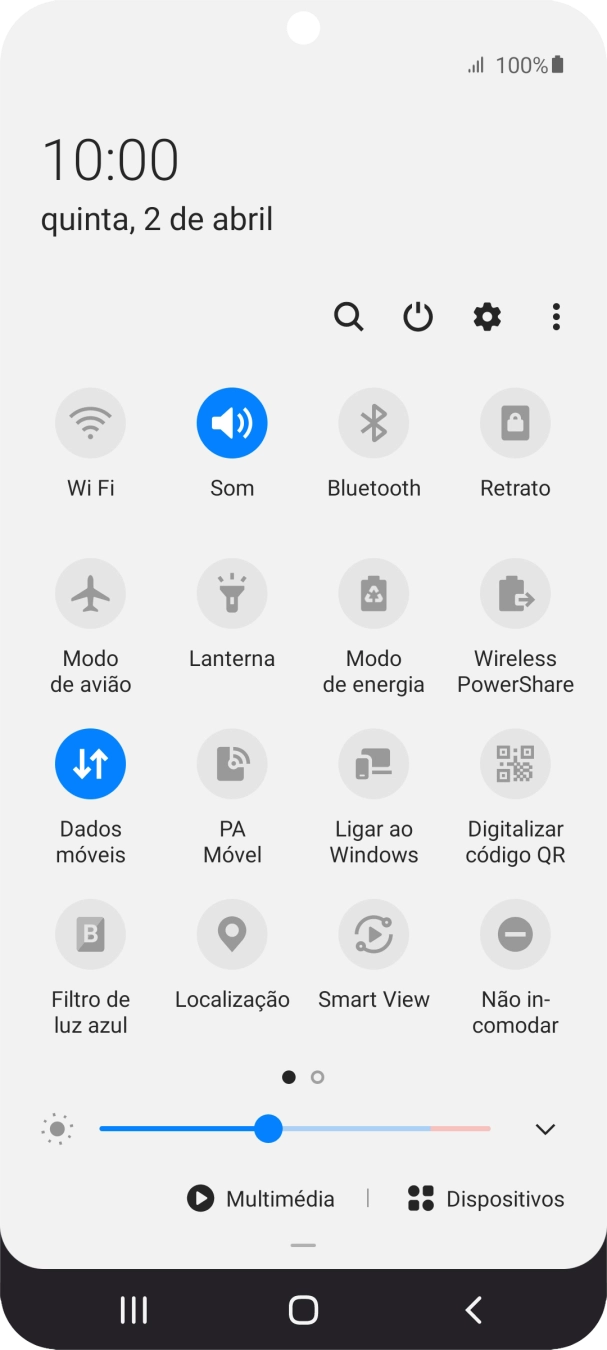607x1350 pixels.
Task: Open the power menu icon
Action: 418,317
